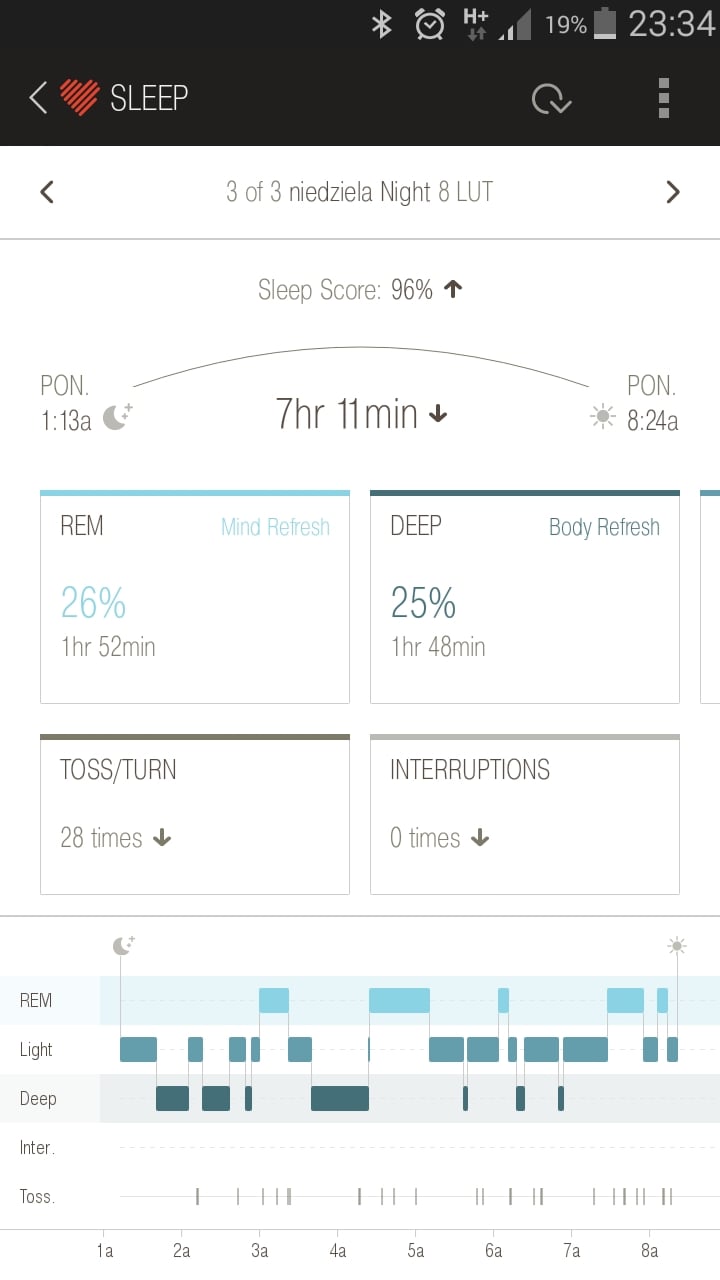Open the TOSS/TURN card
The image size is (720, 1280).
tap(195, 814)
